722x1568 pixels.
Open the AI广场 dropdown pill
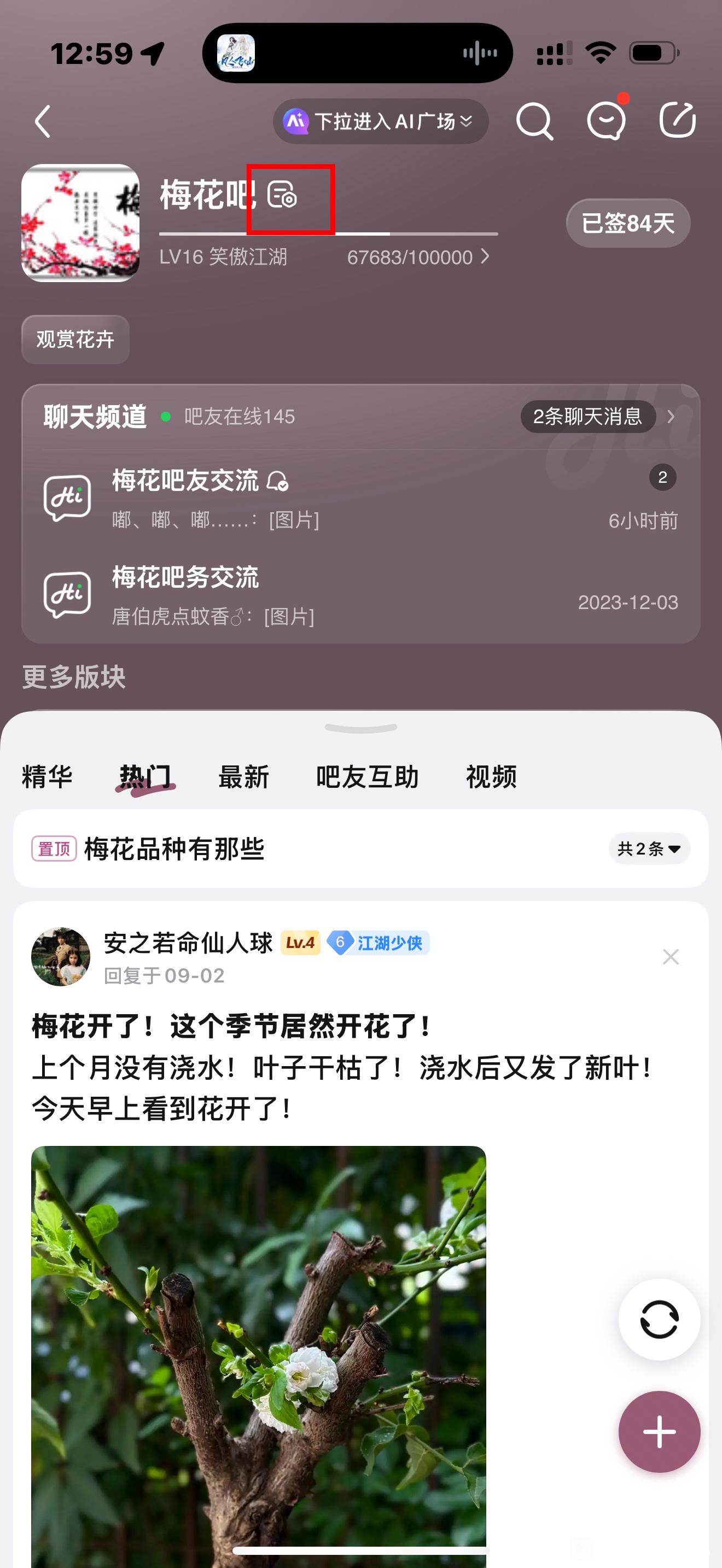tap(381, 122)
